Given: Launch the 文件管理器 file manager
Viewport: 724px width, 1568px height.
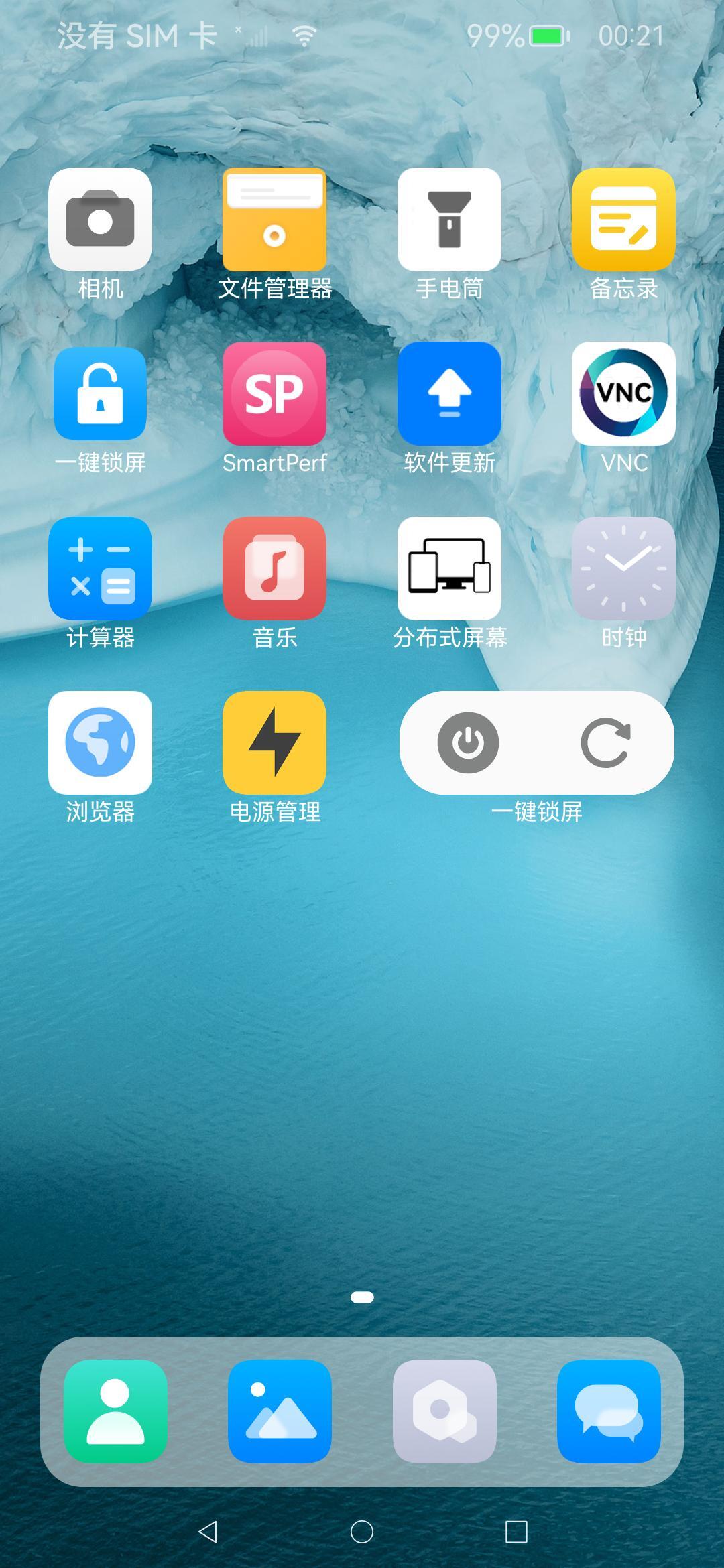Looking at the screenshot, I should pyautogui.click(x=274, y=220).
